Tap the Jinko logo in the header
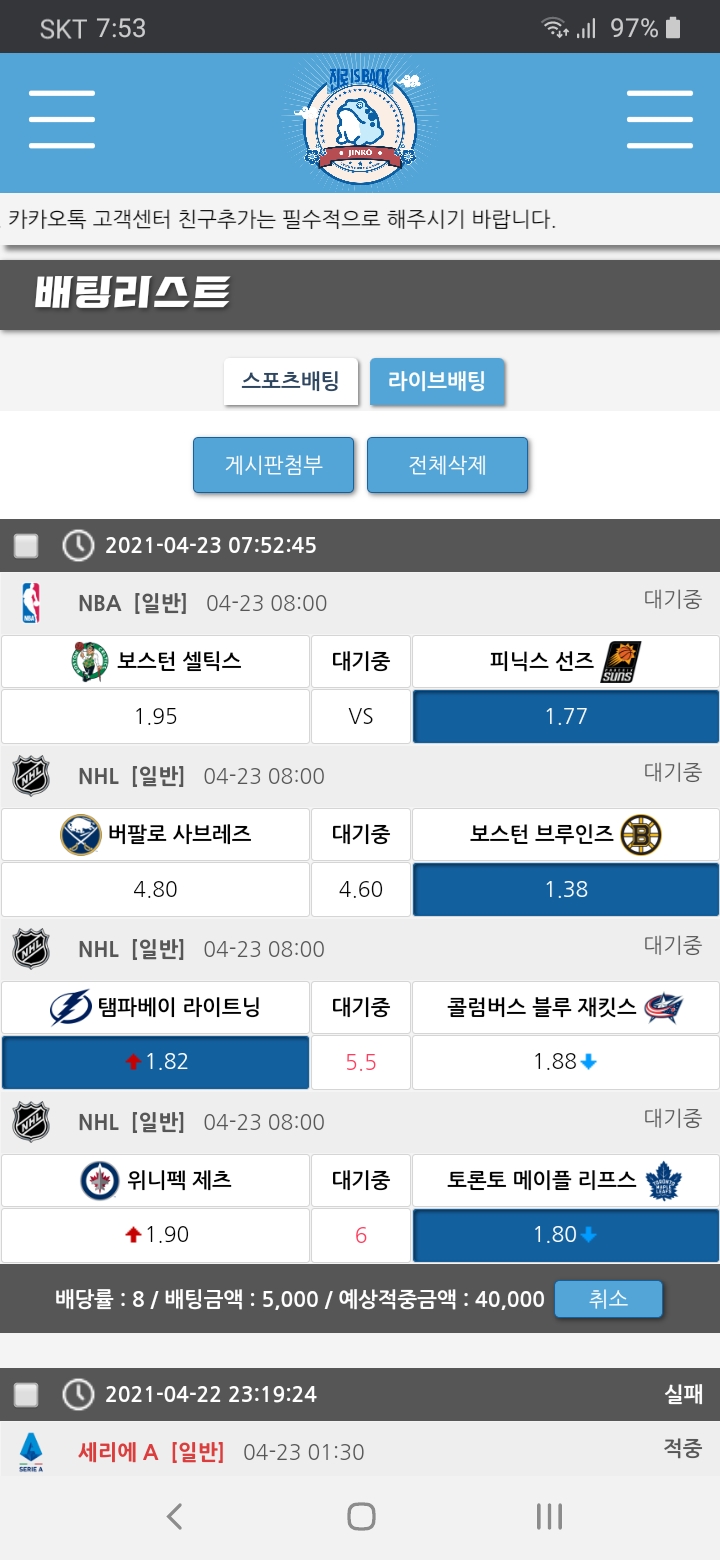 (360, 122)
